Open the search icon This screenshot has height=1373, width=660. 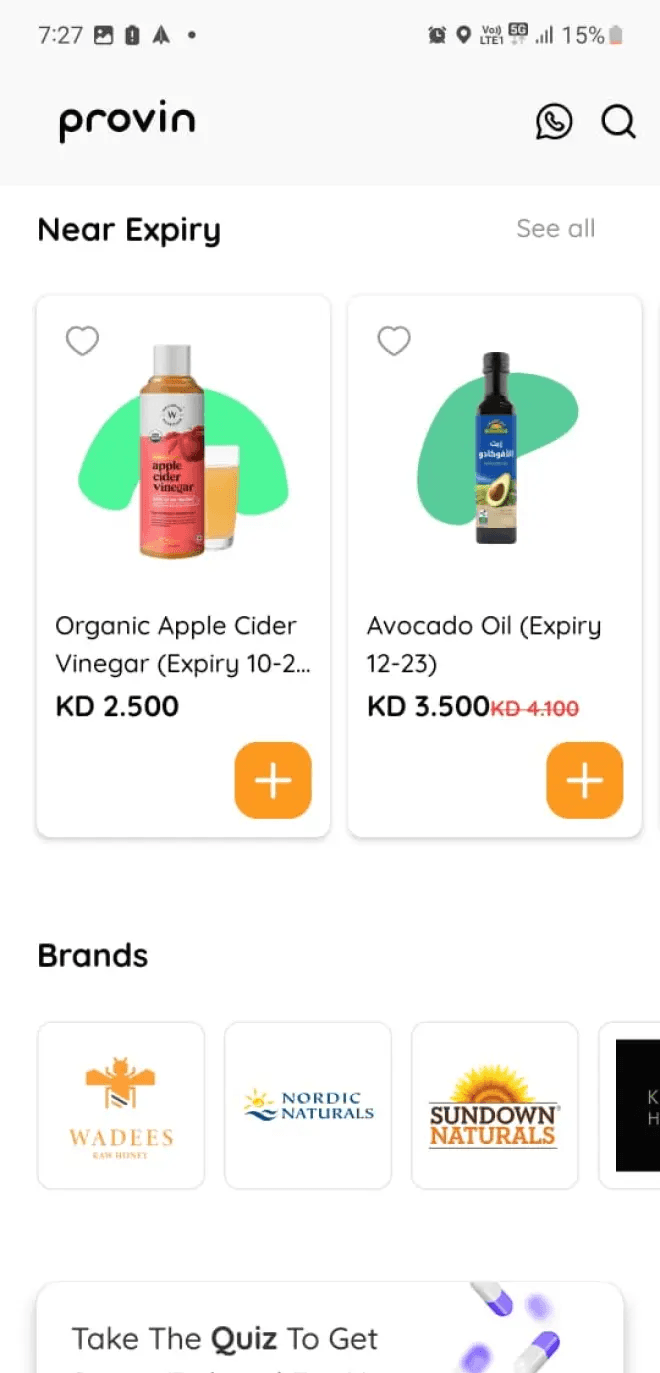[618, 122]
